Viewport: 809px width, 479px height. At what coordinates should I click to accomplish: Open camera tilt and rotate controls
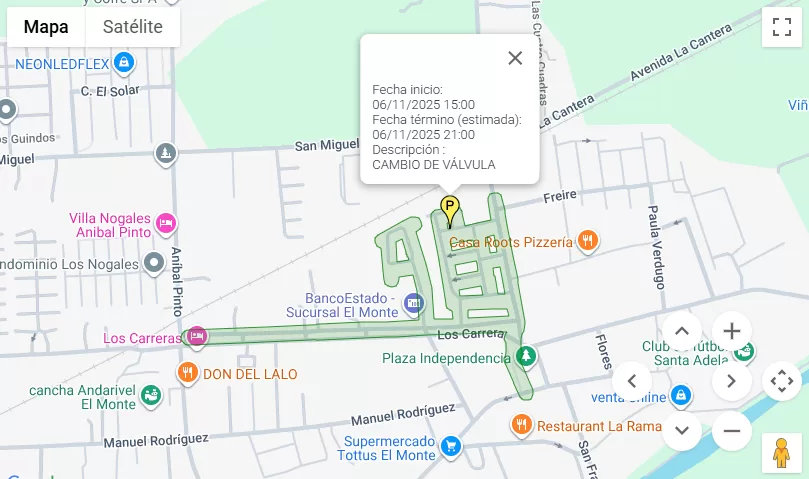point(782,381)
